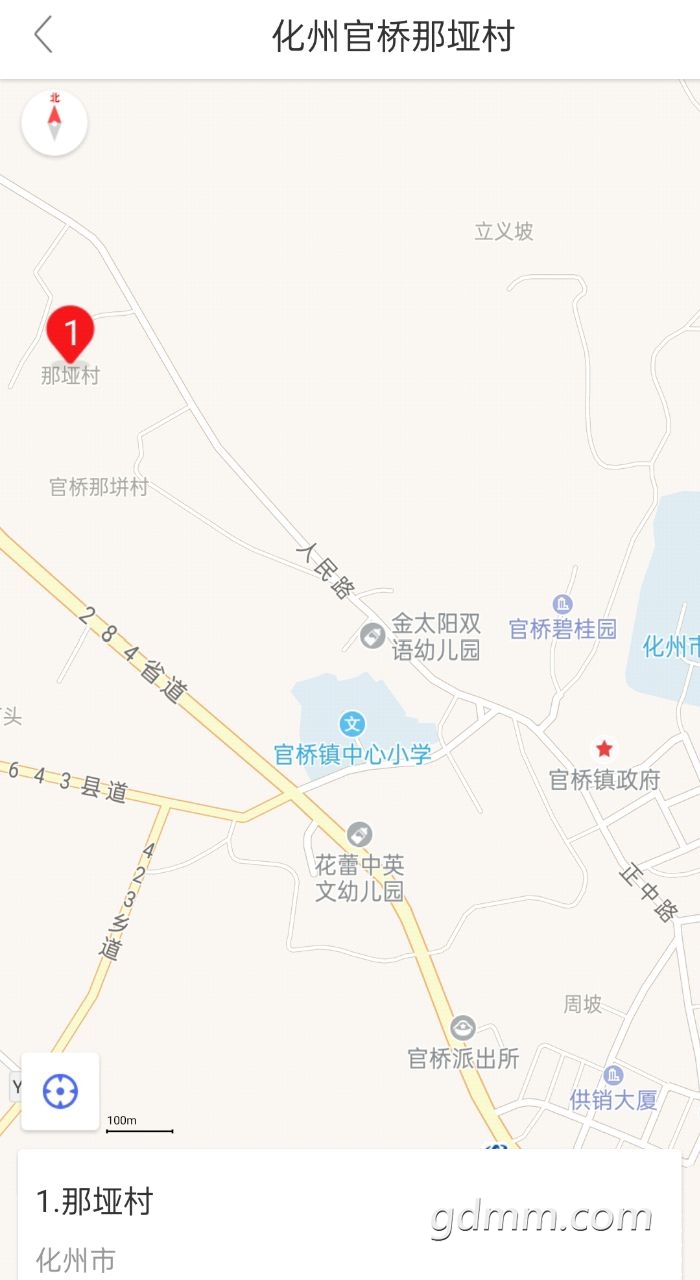Select 供销大厦 building marker

613,1075
